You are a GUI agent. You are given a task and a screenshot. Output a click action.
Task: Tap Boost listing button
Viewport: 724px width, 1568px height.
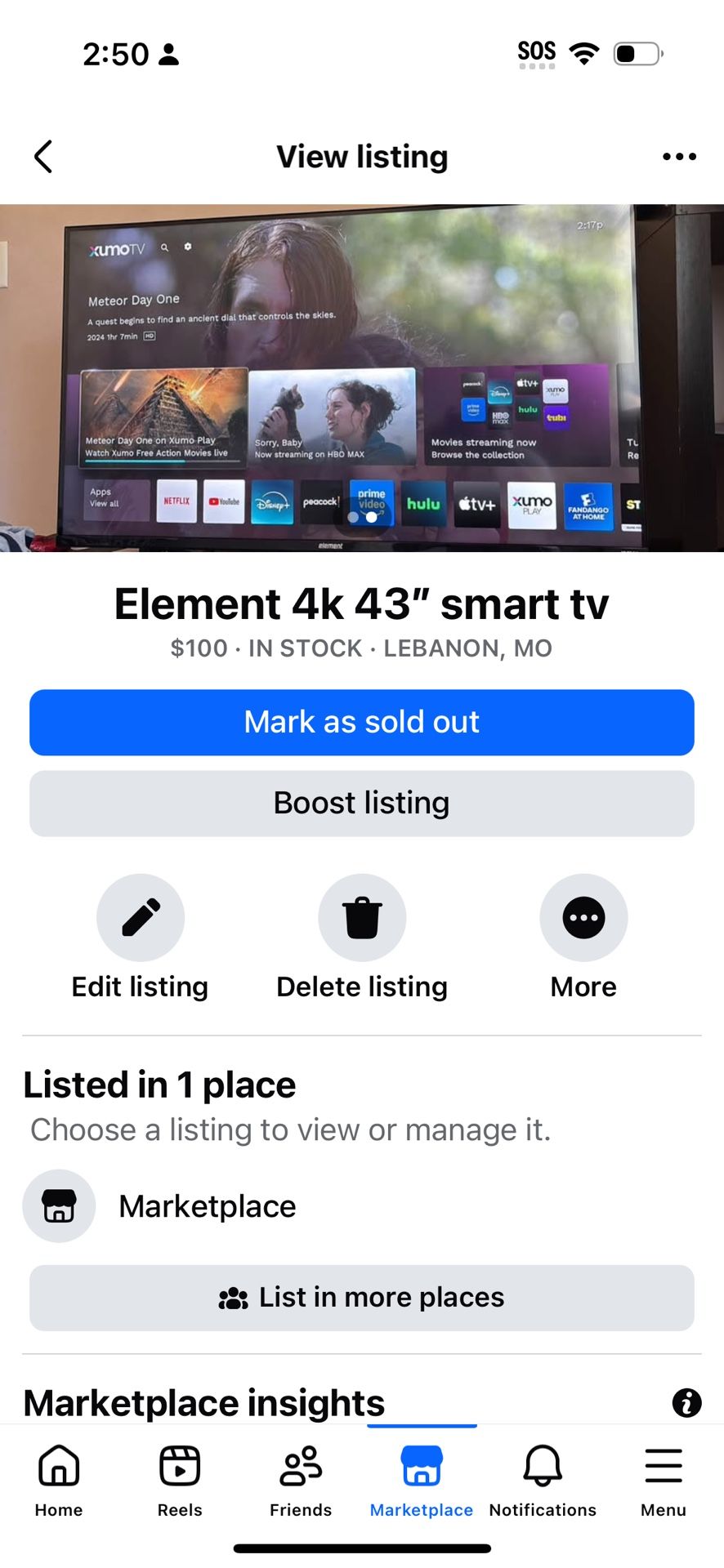[362, 803]
